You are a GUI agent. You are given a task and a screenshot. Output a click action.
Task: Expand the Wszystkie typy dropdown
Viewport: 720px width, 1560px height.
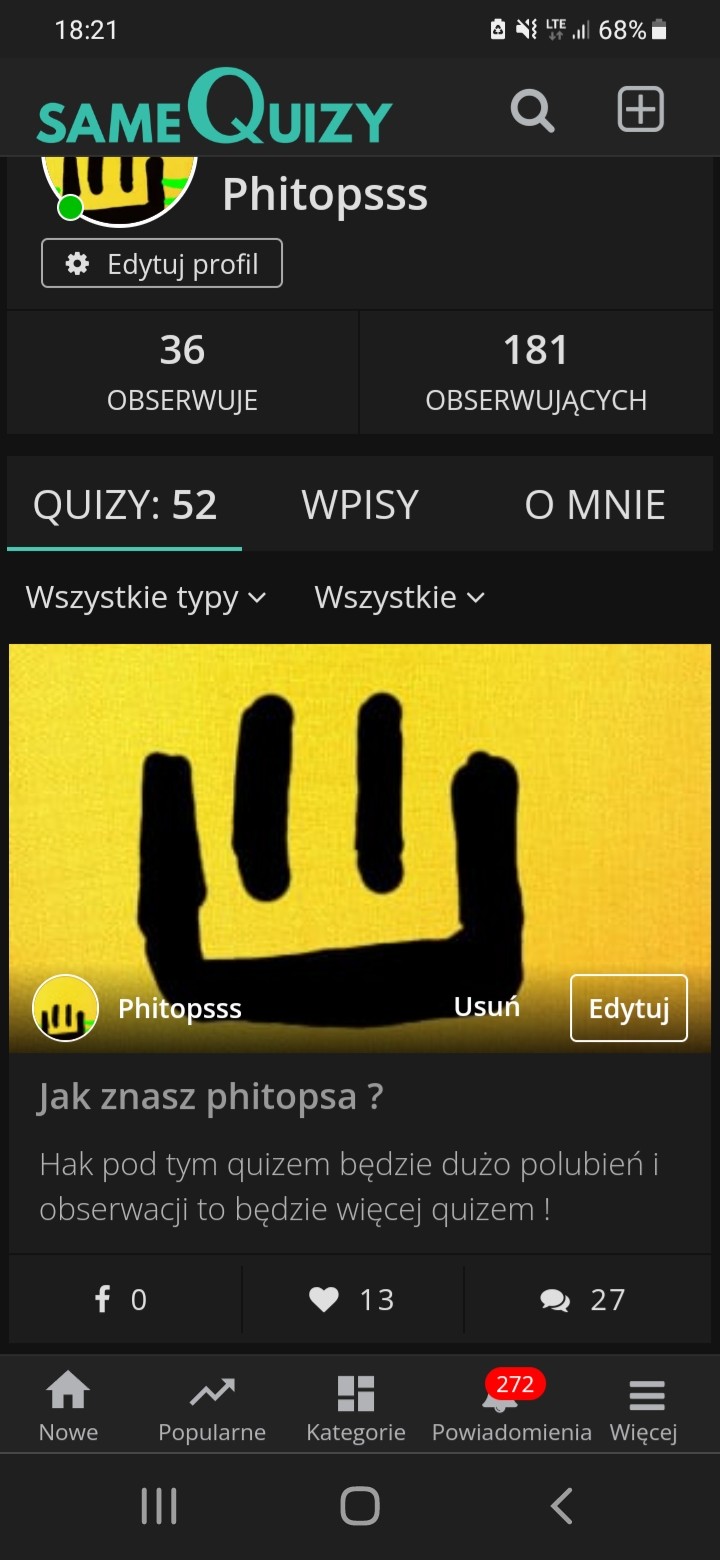146,597
